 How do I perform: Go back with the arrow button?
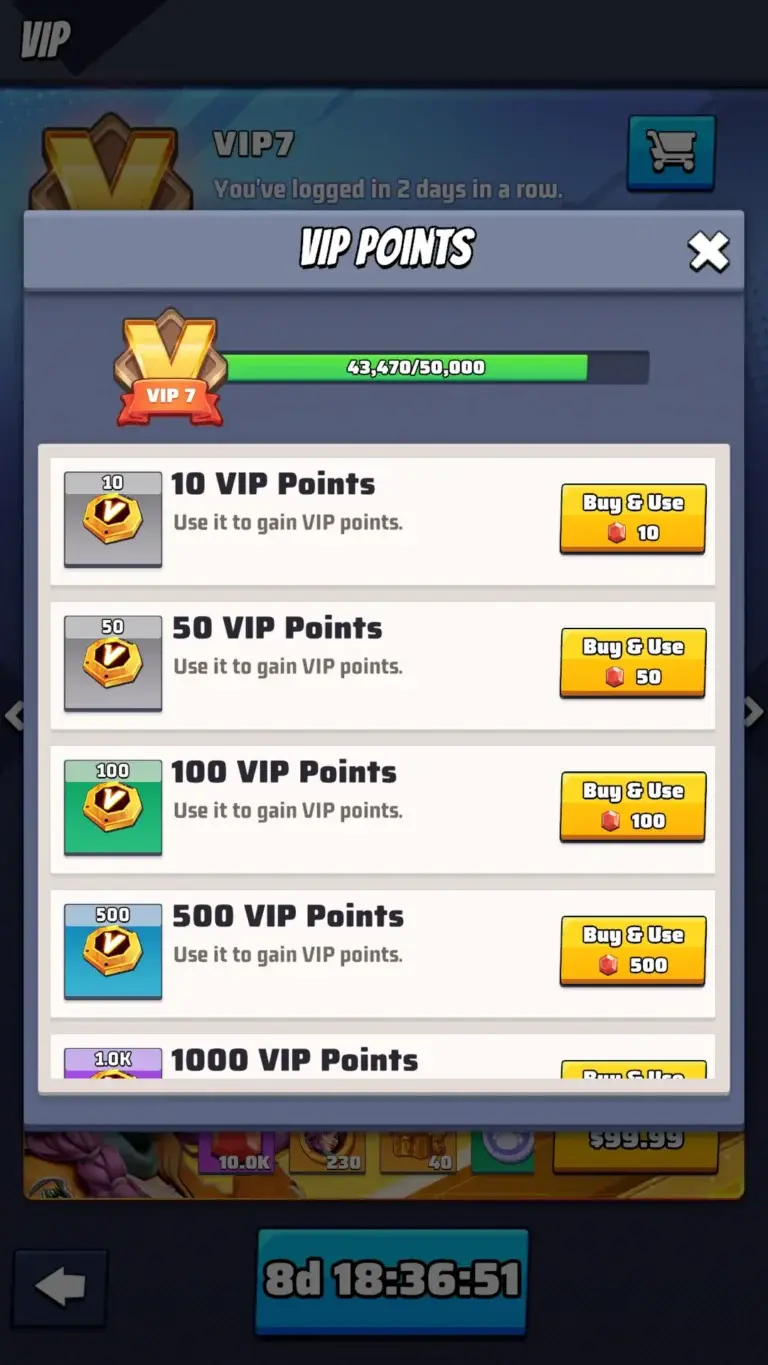(x=60, y=1288)
